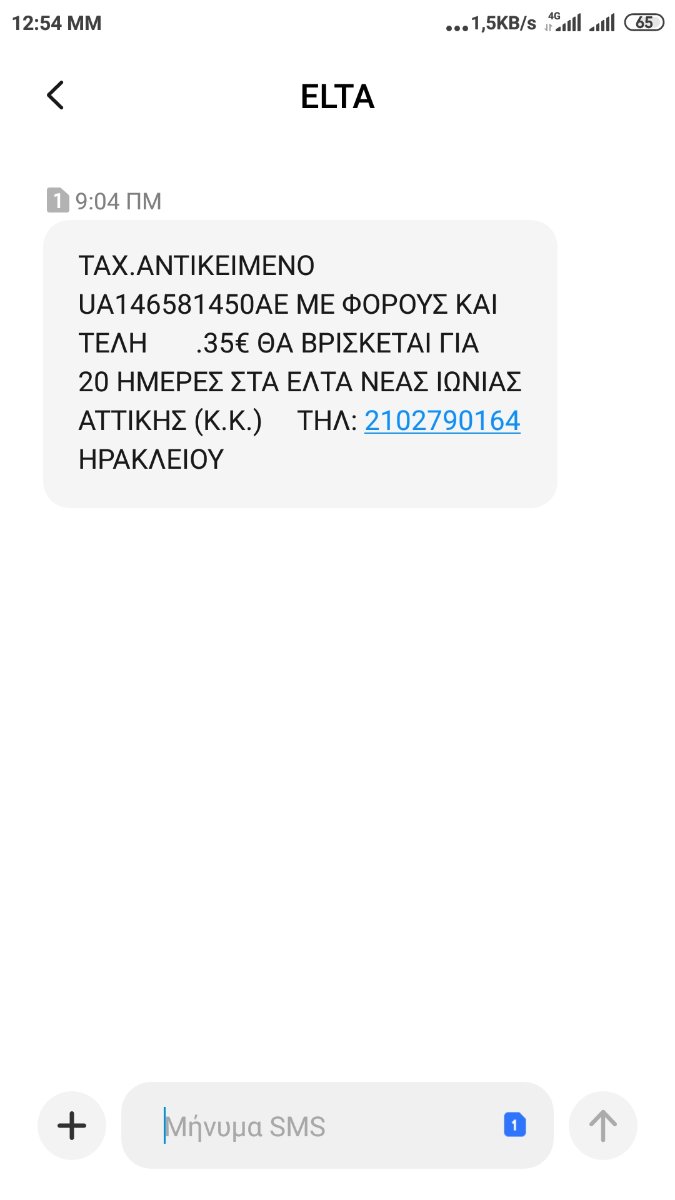Switch the SIM card selector icon
This screenshot has height=1200, width=675.
[x=514, y=1126]
